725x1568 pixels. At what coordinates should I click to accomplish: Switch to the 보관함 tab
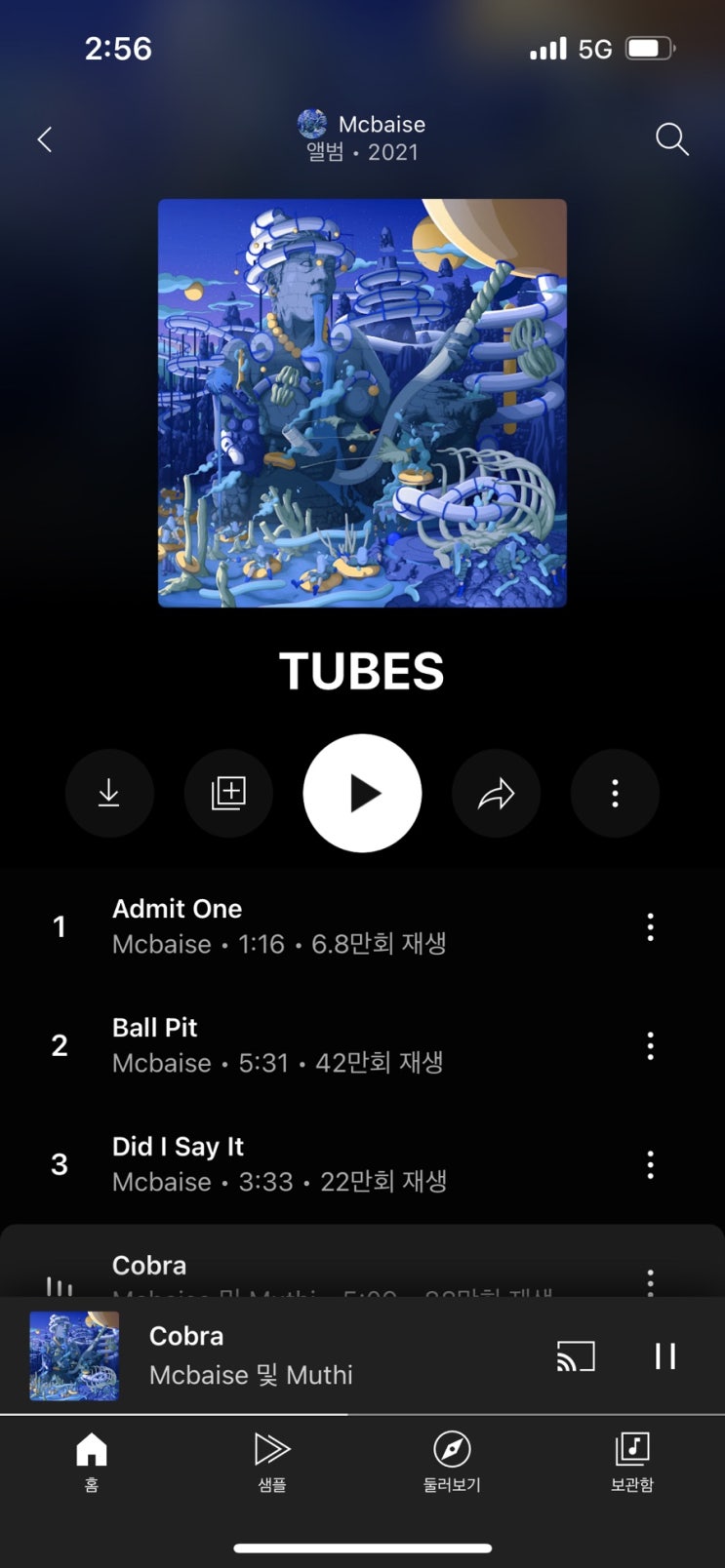(632, 1461)
